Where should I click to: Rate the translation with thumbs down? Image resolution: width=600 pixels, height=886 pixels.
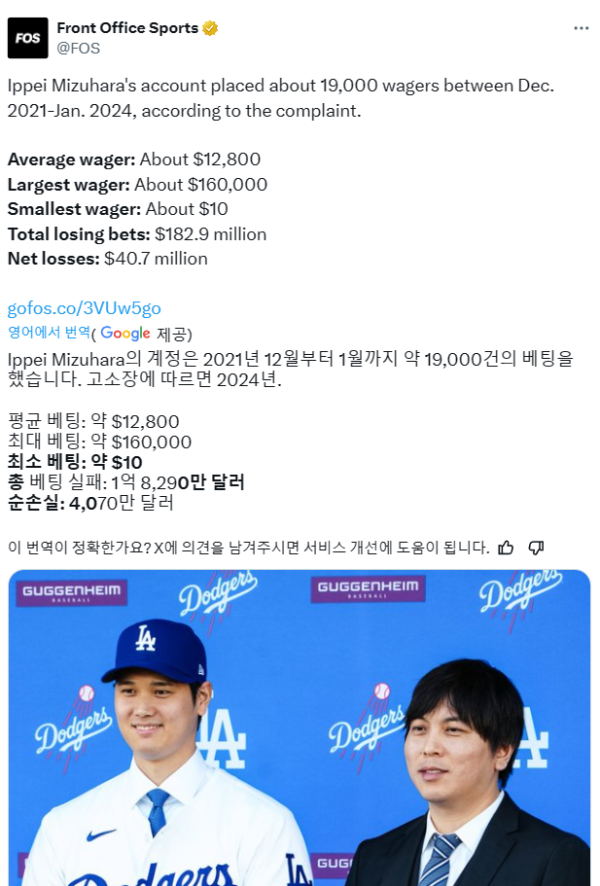pyautogui.click(x=536, y=547)
